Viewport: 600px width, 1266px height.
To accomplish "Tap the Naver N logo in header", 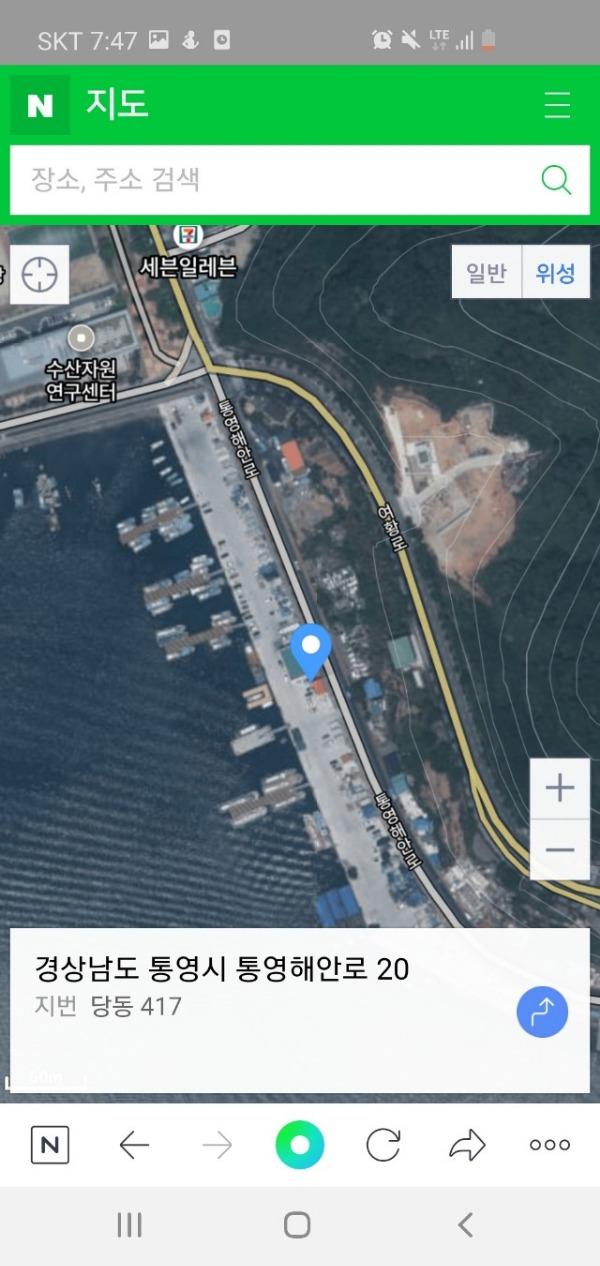I will coord(40,105).
